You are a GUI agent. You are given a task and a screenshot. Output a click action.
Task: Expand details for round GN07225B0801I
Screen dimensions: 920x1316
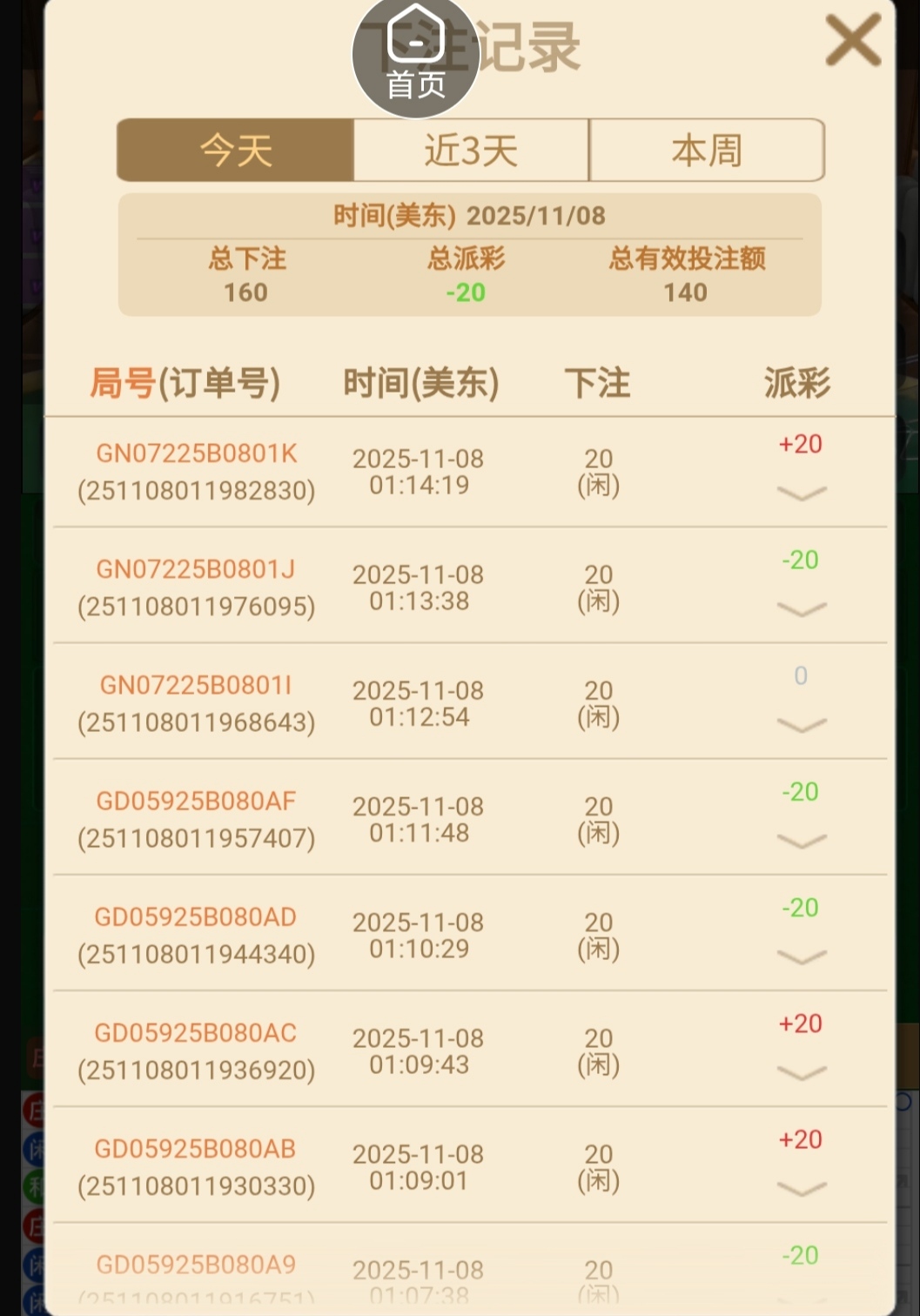click(x=801, y=725)
